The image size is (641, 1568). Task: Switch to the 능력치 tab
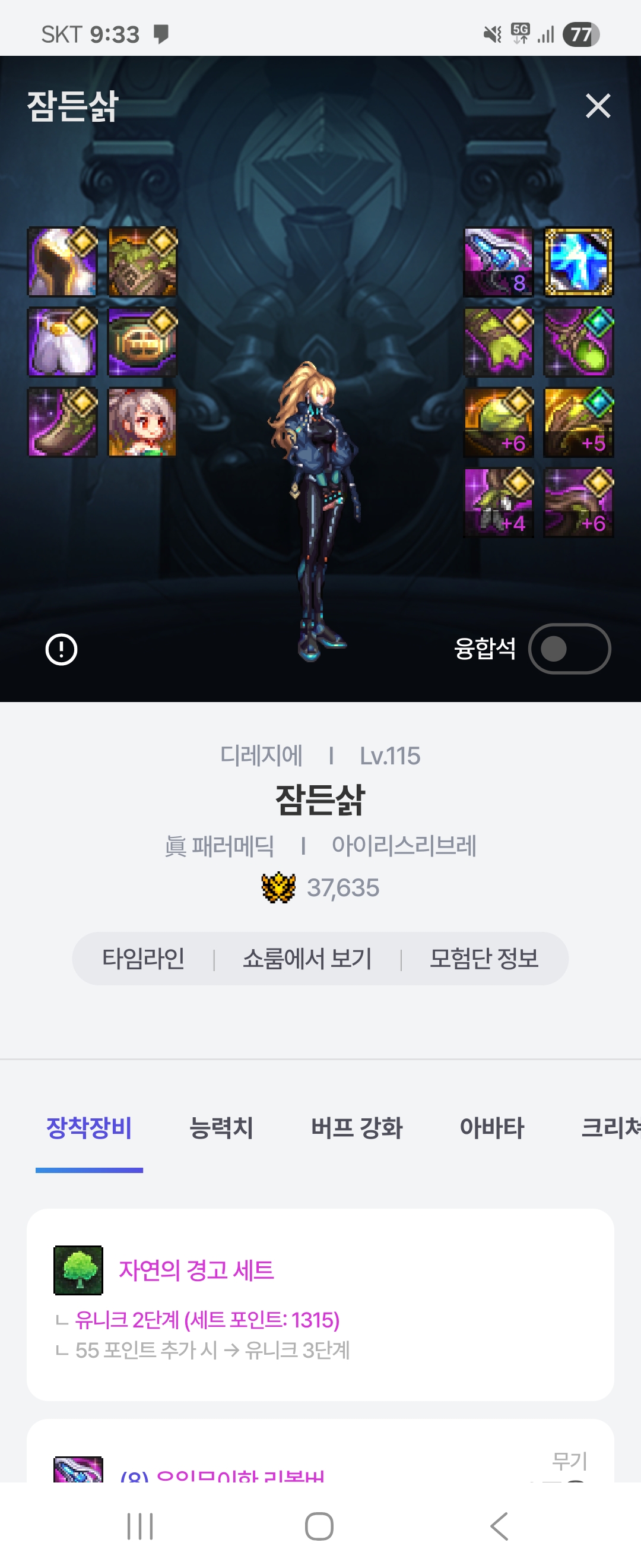[221, 1127]
